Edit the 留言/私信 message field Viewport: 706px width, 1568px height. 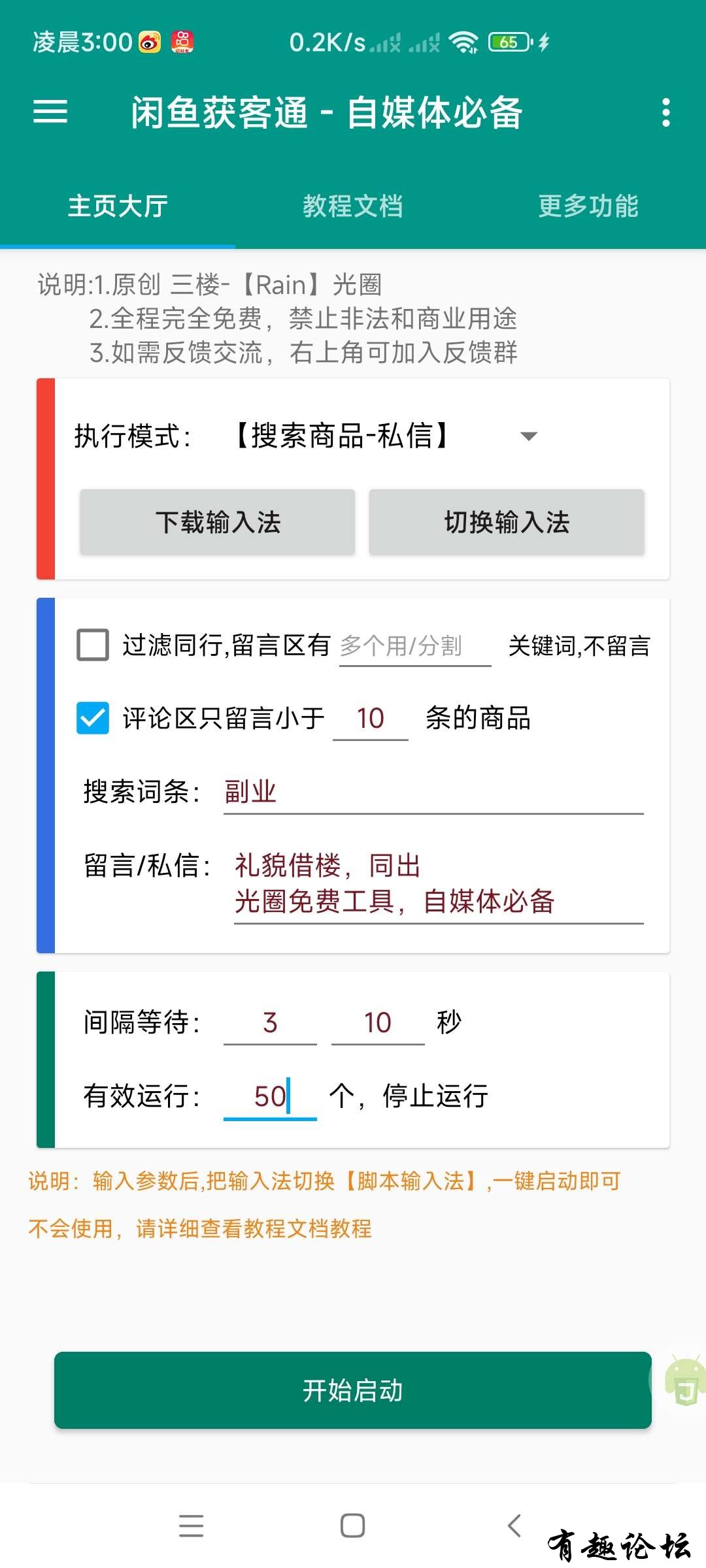pyautogui.click(x=438, y=883)
